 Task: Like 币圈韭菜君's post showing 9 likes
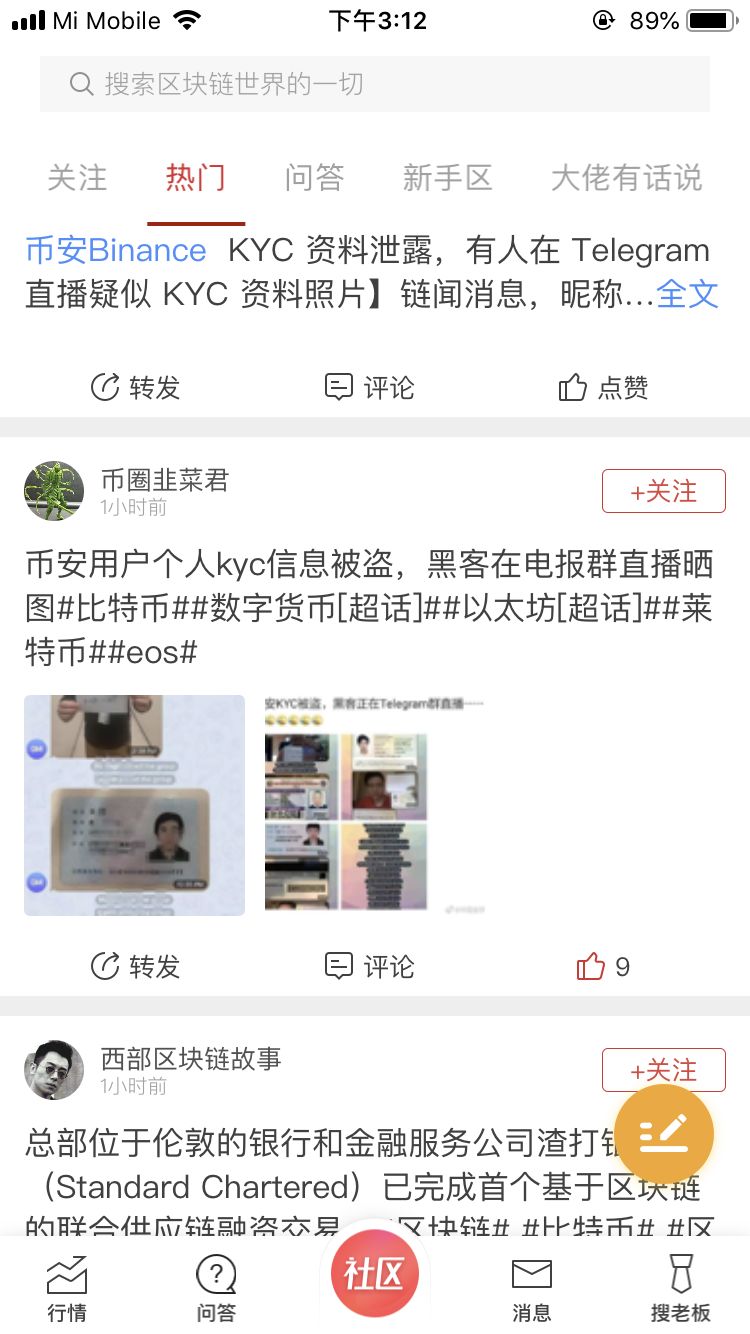[602, 966]
